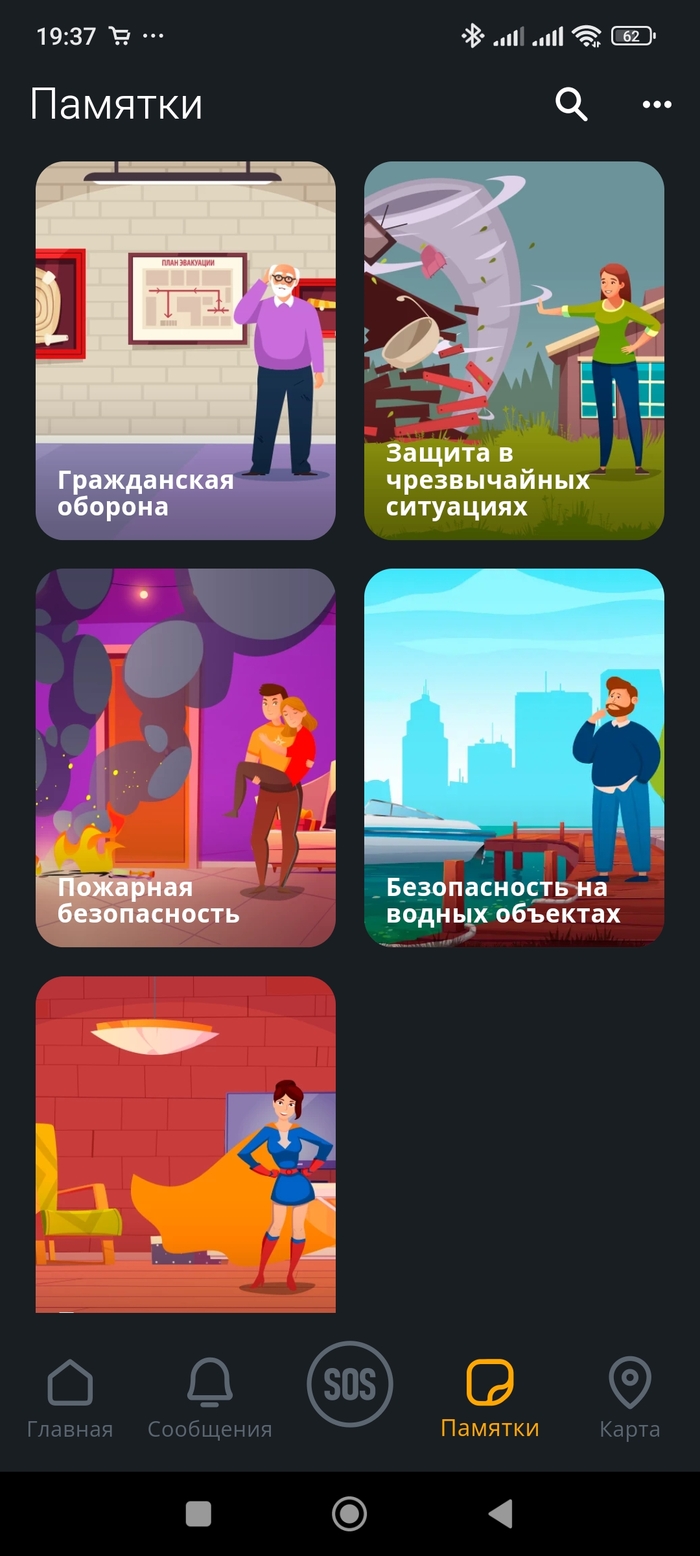This screenshot has width=700, height=1556.
Task: Go to the system home screen
Action: pyautogui.click(x=349, y=1514)
